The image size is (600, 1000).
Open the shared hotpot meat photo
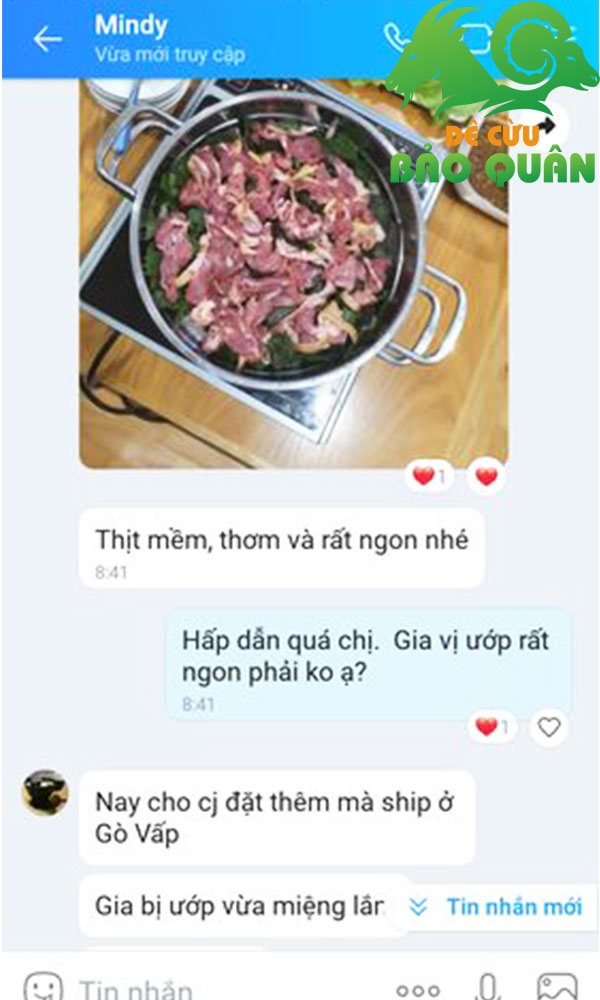[293, 274]
